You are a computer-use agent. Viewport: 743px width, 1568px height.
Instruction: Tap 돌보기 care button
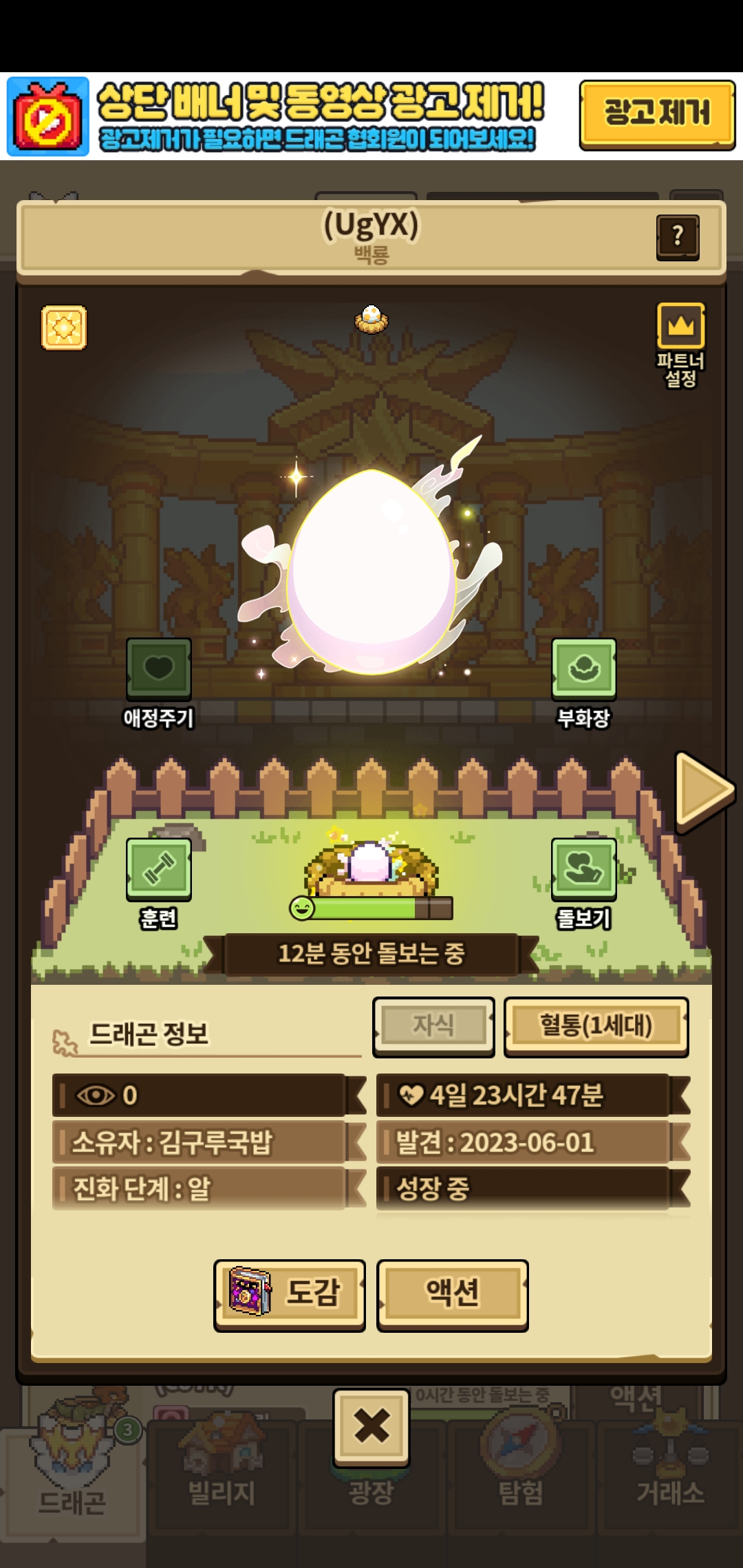point(583,869)
